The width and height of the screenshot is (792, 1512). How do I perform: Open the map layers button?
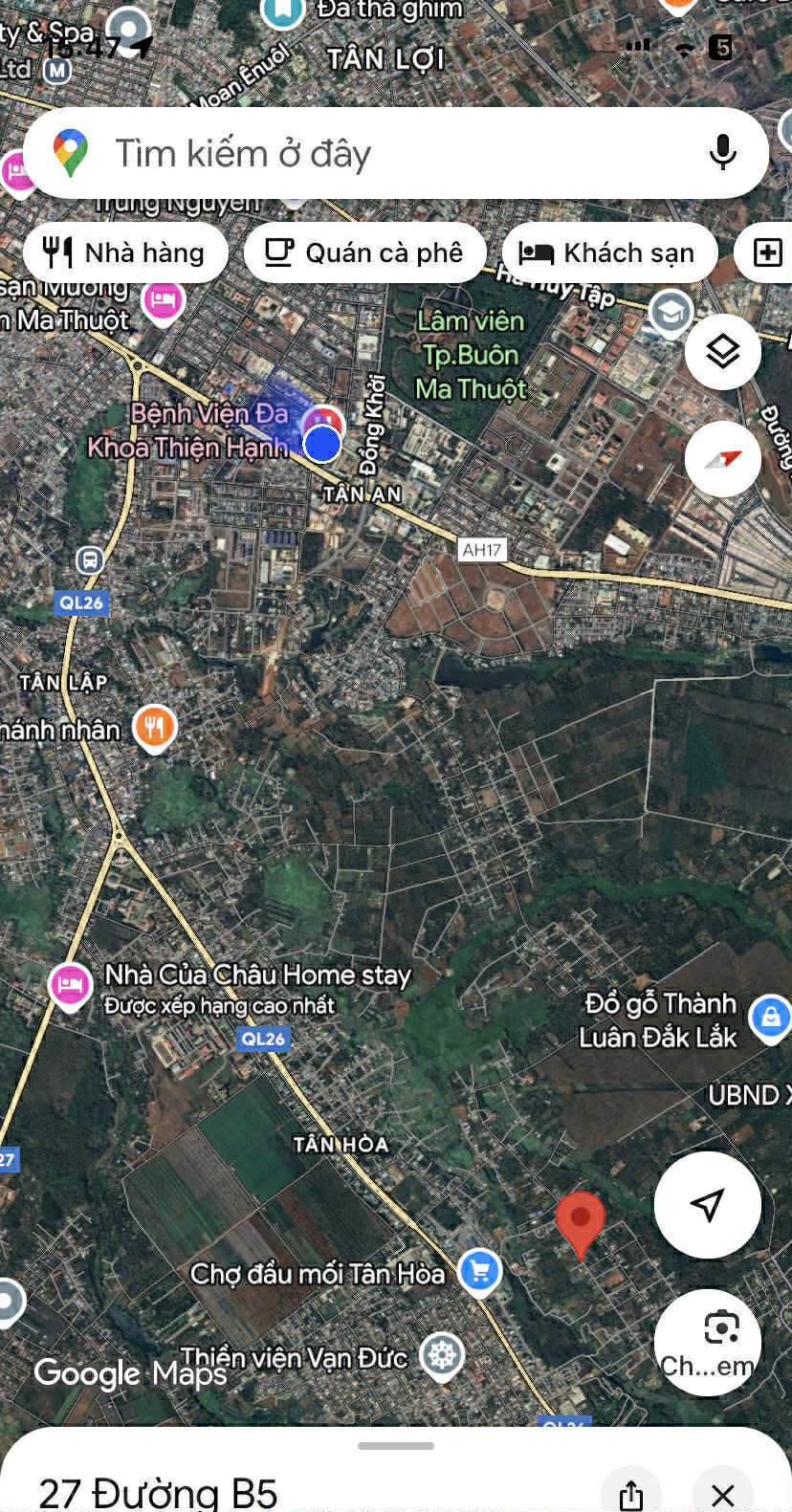(x=723, y=352)
